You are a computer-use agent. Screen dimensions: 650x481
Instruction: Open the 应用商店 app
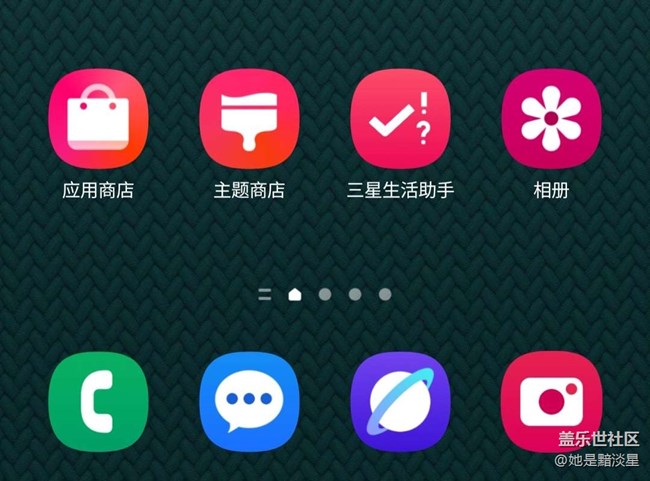click(98, 120)
